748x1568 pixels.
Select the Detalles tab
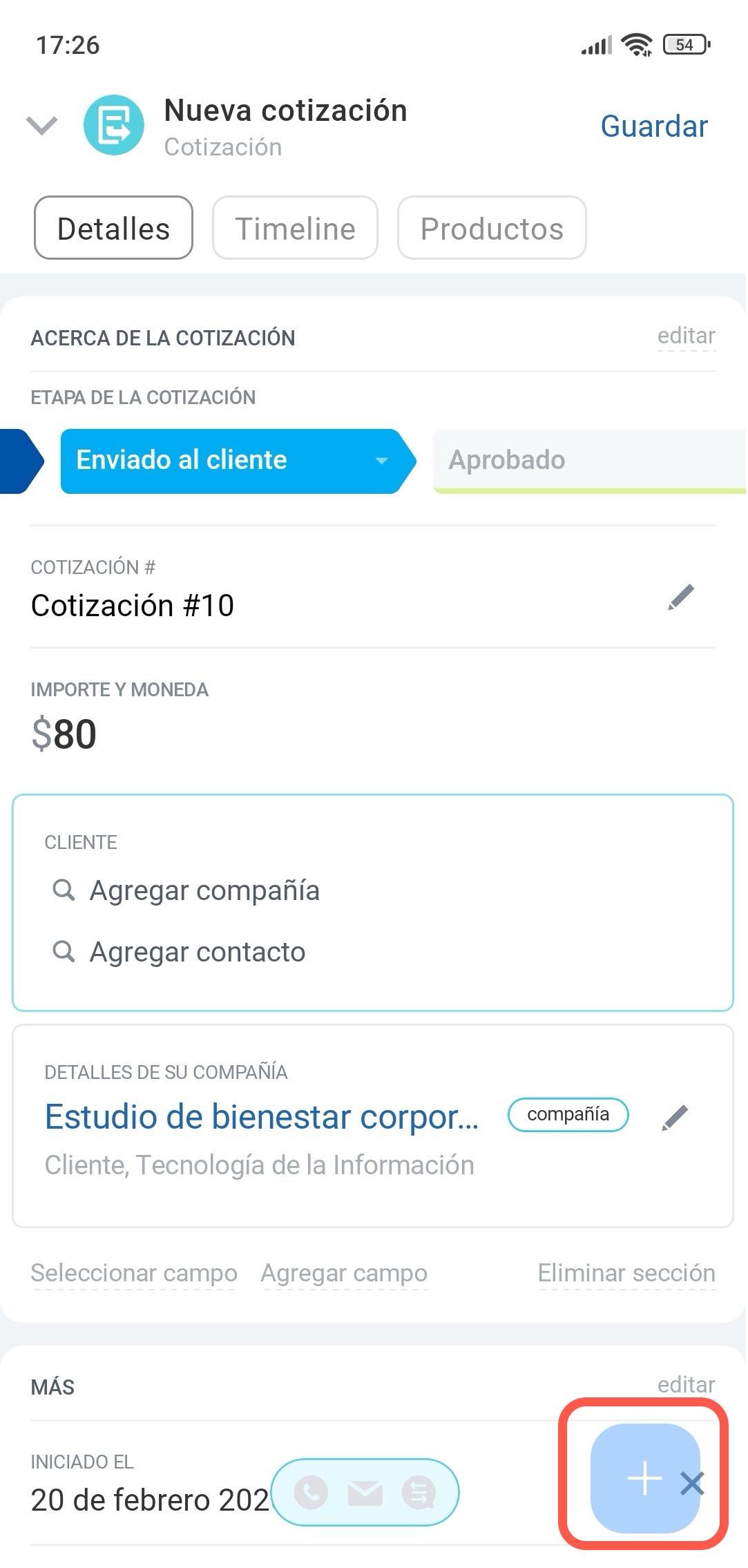[113, 229]
